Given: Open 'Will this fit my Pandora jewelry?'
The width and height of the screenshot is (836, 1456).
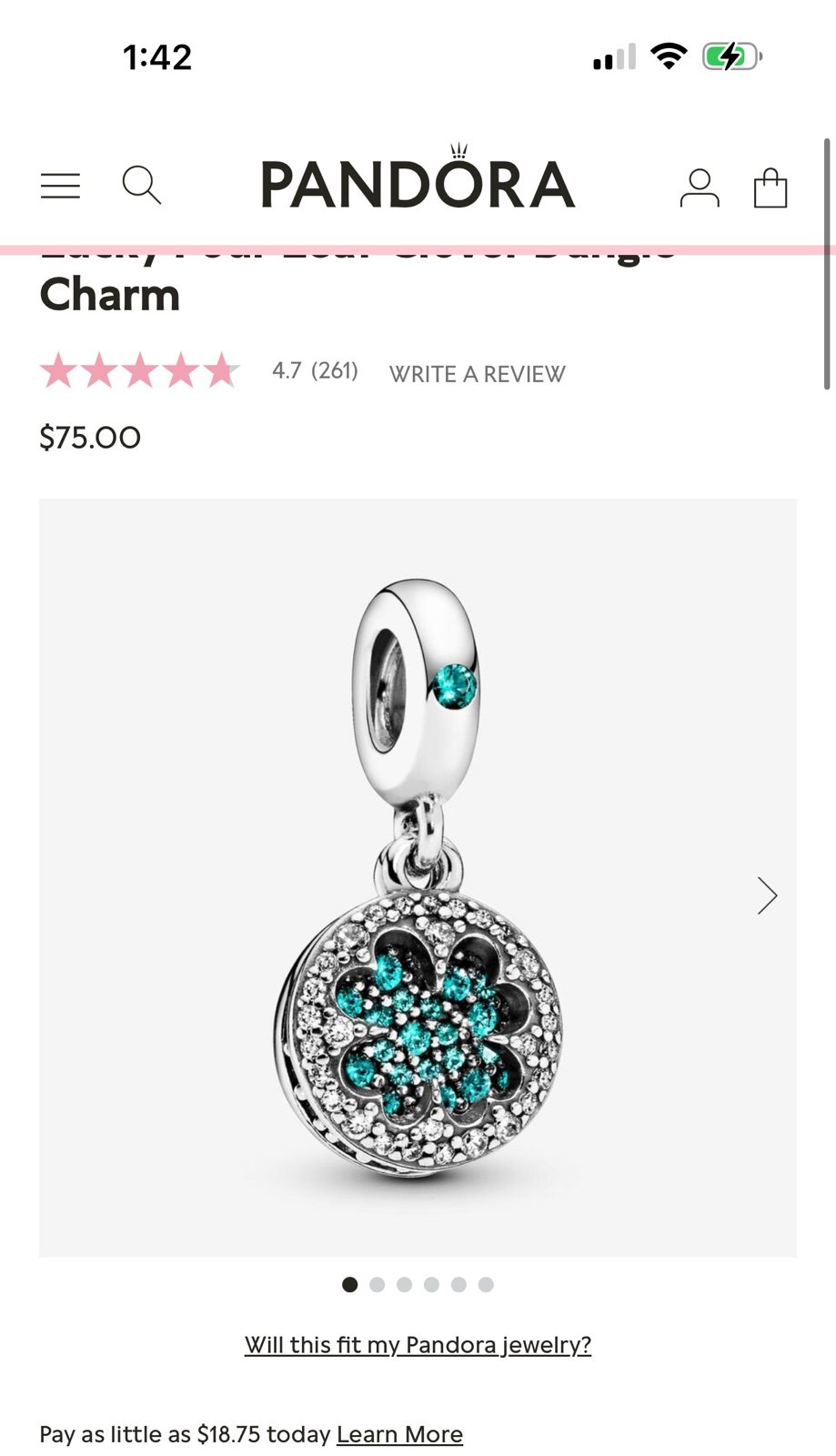Looking at the screenshot, I should (418, 1345).
